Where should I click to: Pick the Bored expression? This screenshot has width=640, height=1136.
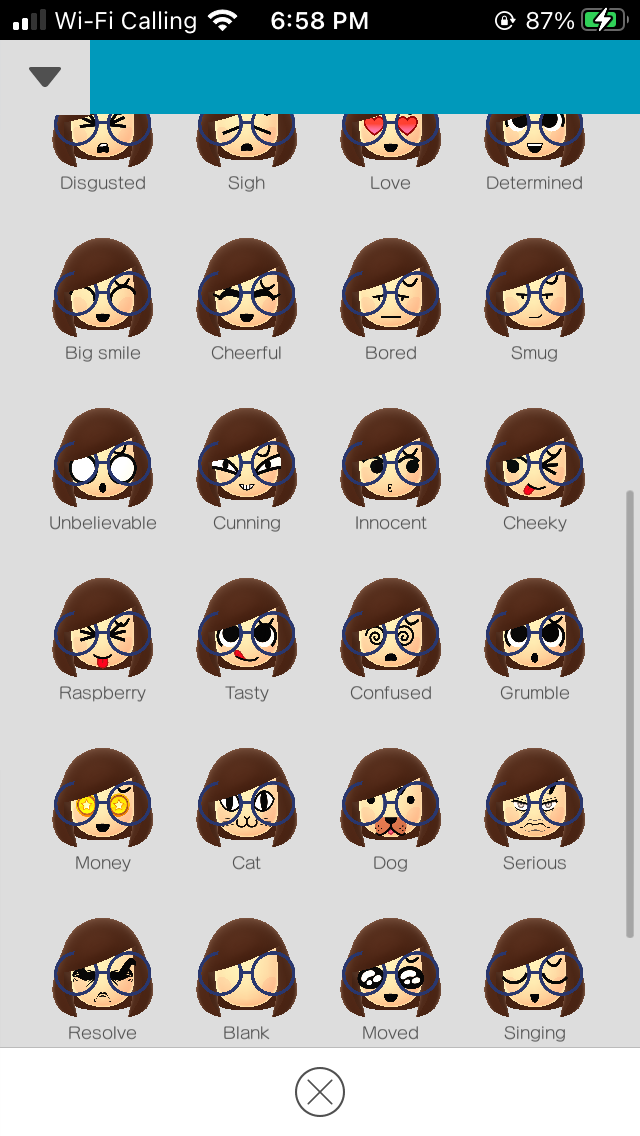pos(391,300)
